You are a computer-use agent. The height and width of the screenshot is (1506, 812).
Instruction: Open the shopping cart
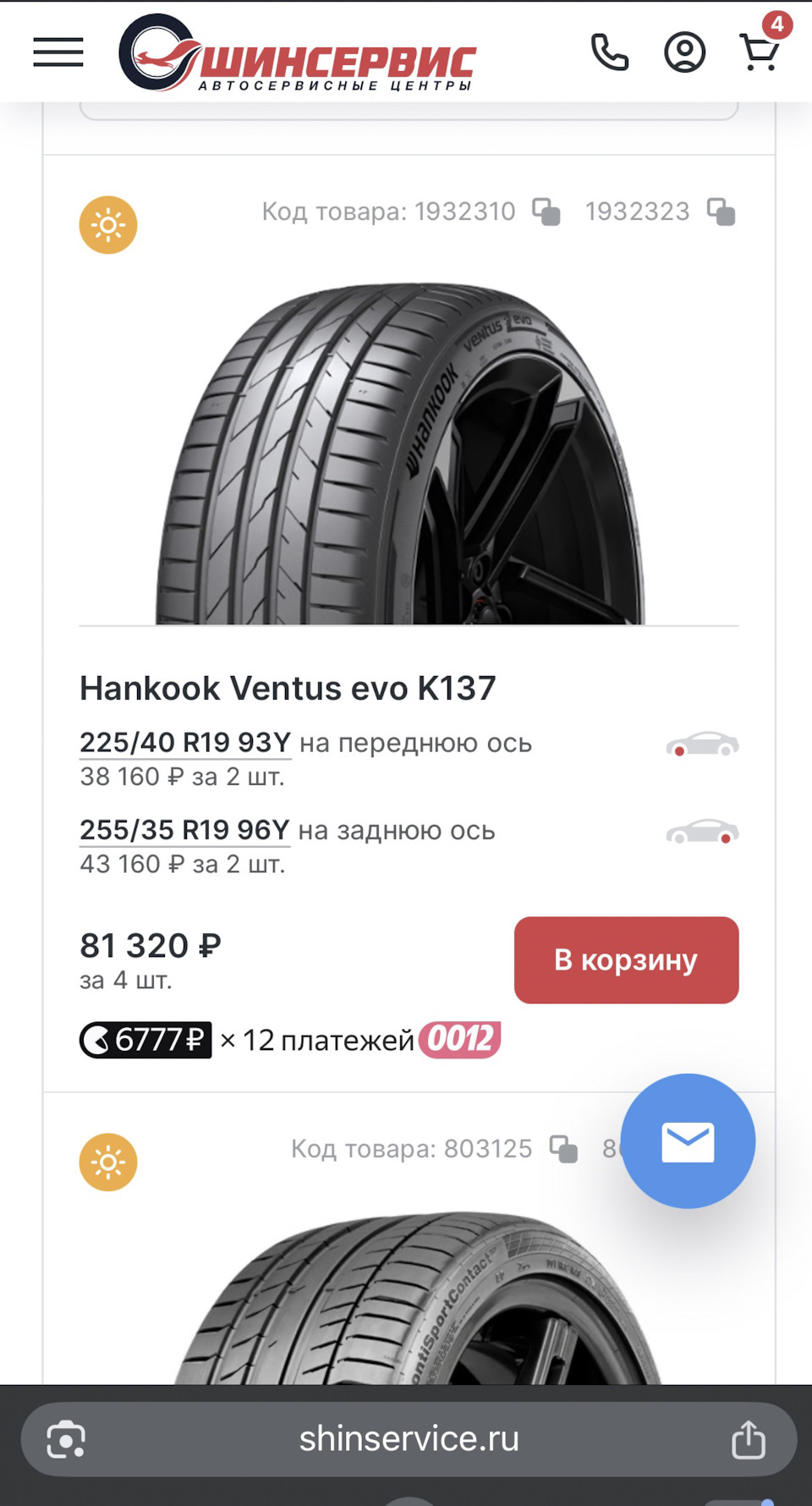[x=759, y=52]
